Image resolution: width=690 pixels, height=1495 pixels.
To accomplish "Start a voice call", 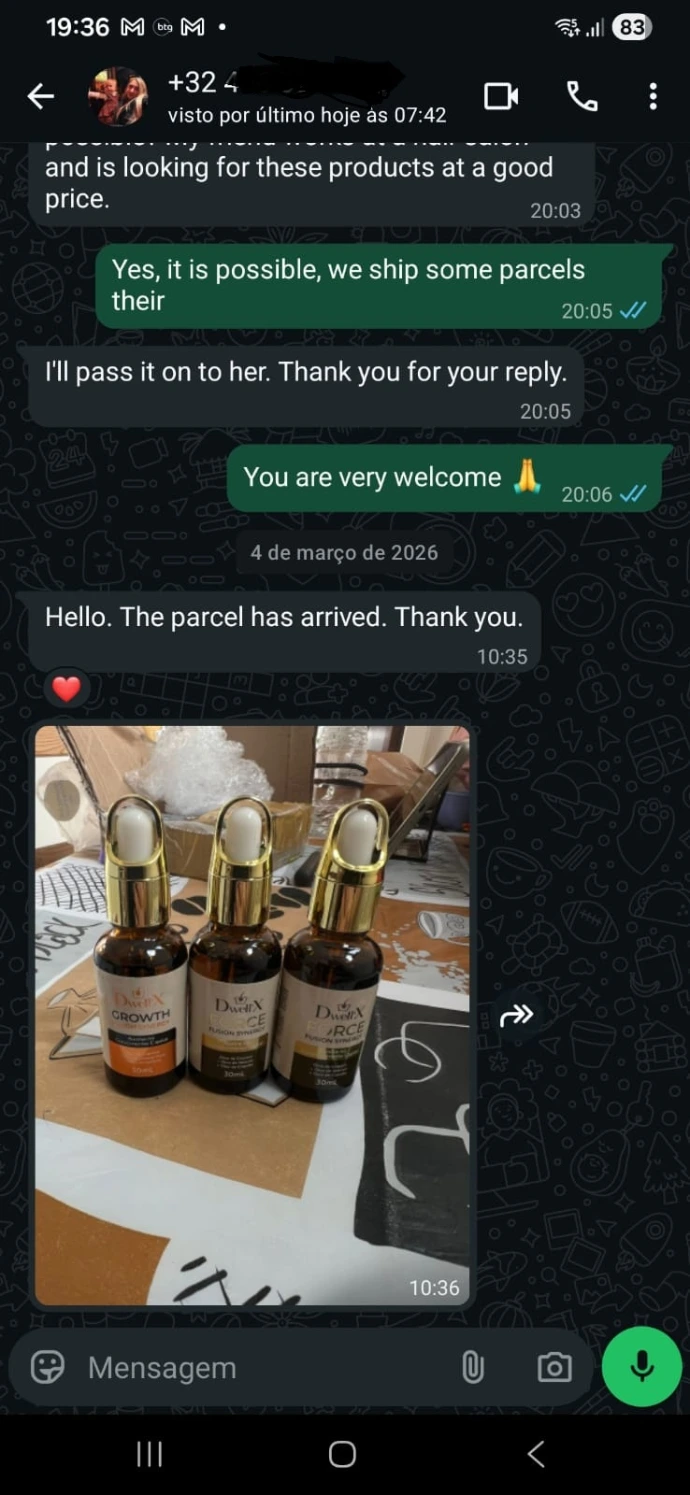I will 582,96.
